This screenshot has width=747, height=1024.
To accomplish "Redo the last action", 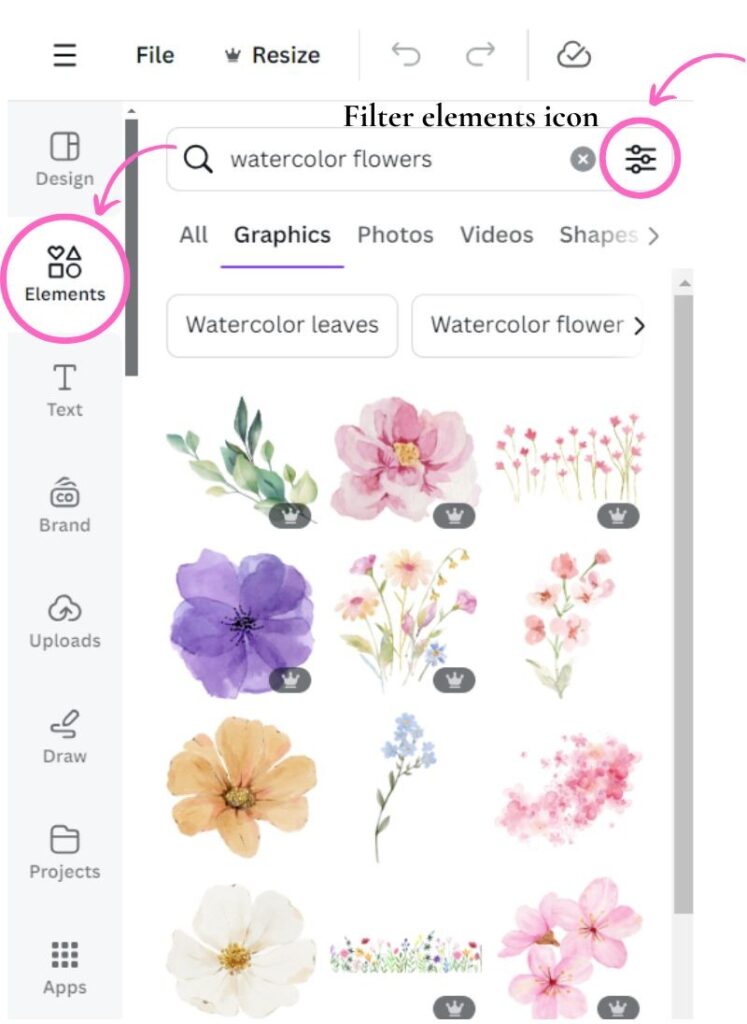I will (480, 55).
